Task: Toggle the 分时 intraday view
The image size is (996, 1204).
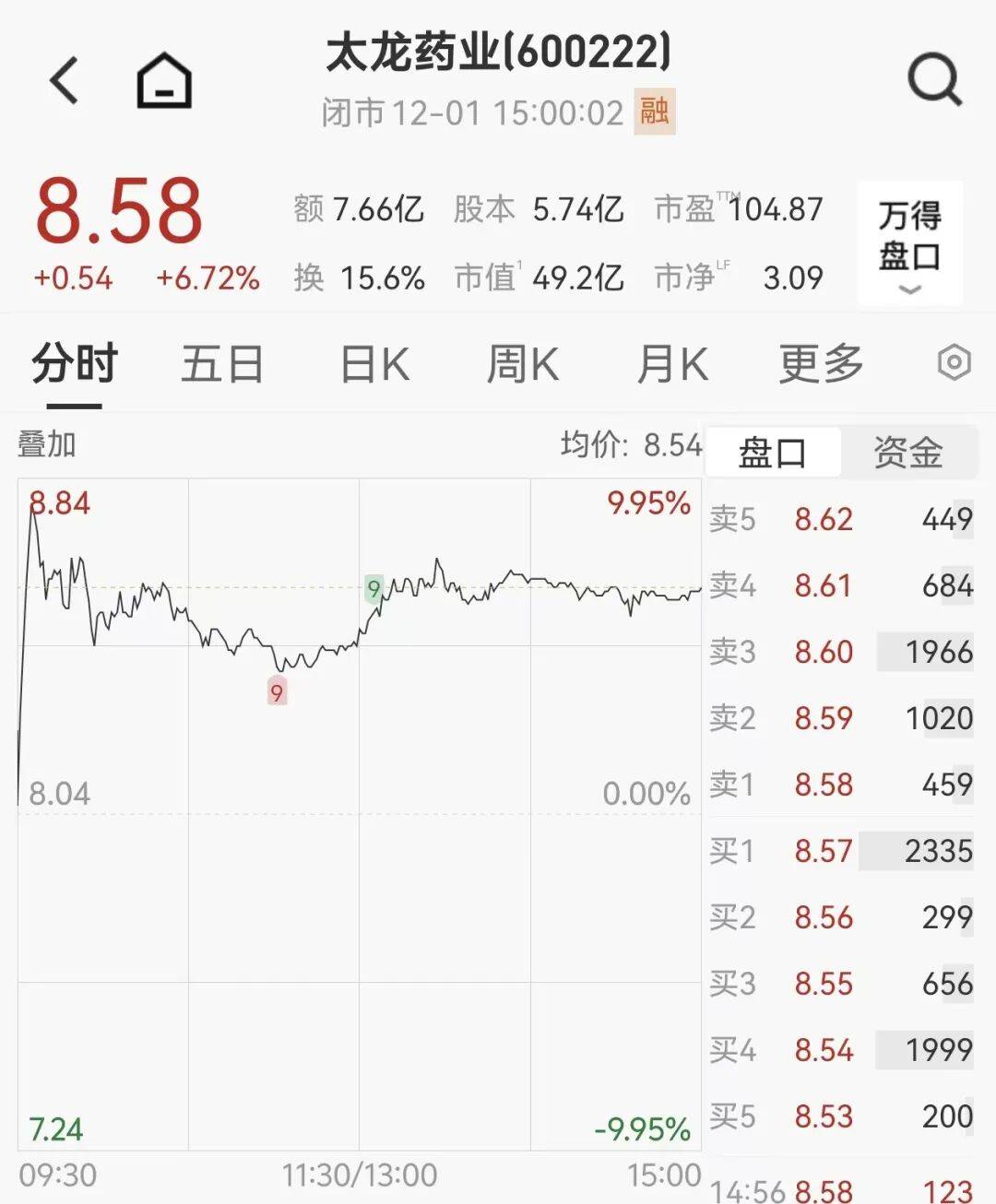Action: pyautogui.click(x=72, y=363)
